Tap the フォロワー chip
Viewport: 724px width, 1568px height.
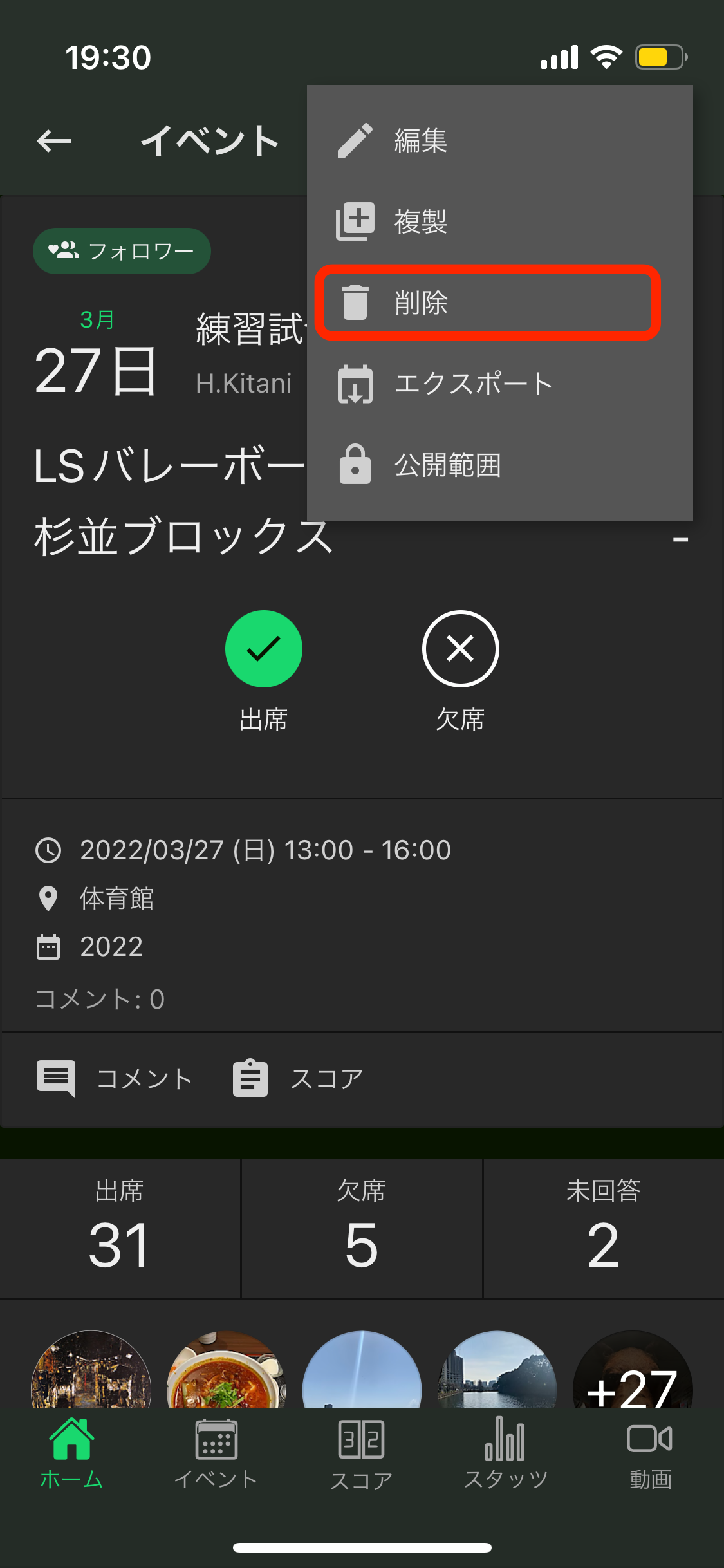point(122,251)
